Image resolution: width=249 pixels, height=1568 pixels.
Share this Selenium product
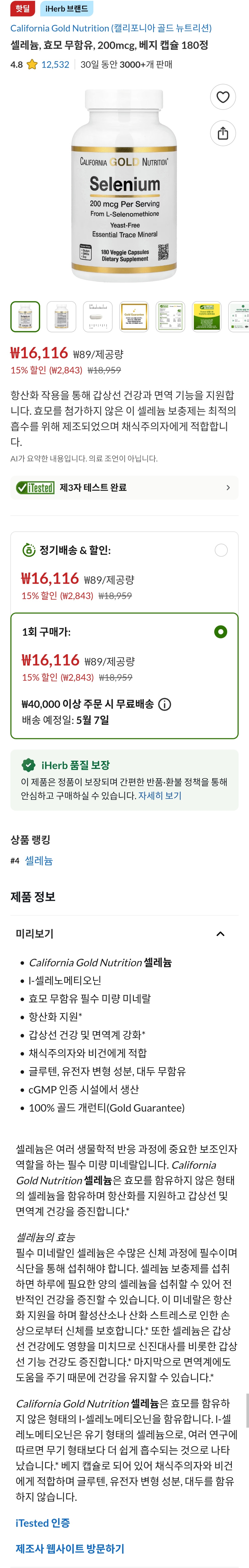coord(223,133)
